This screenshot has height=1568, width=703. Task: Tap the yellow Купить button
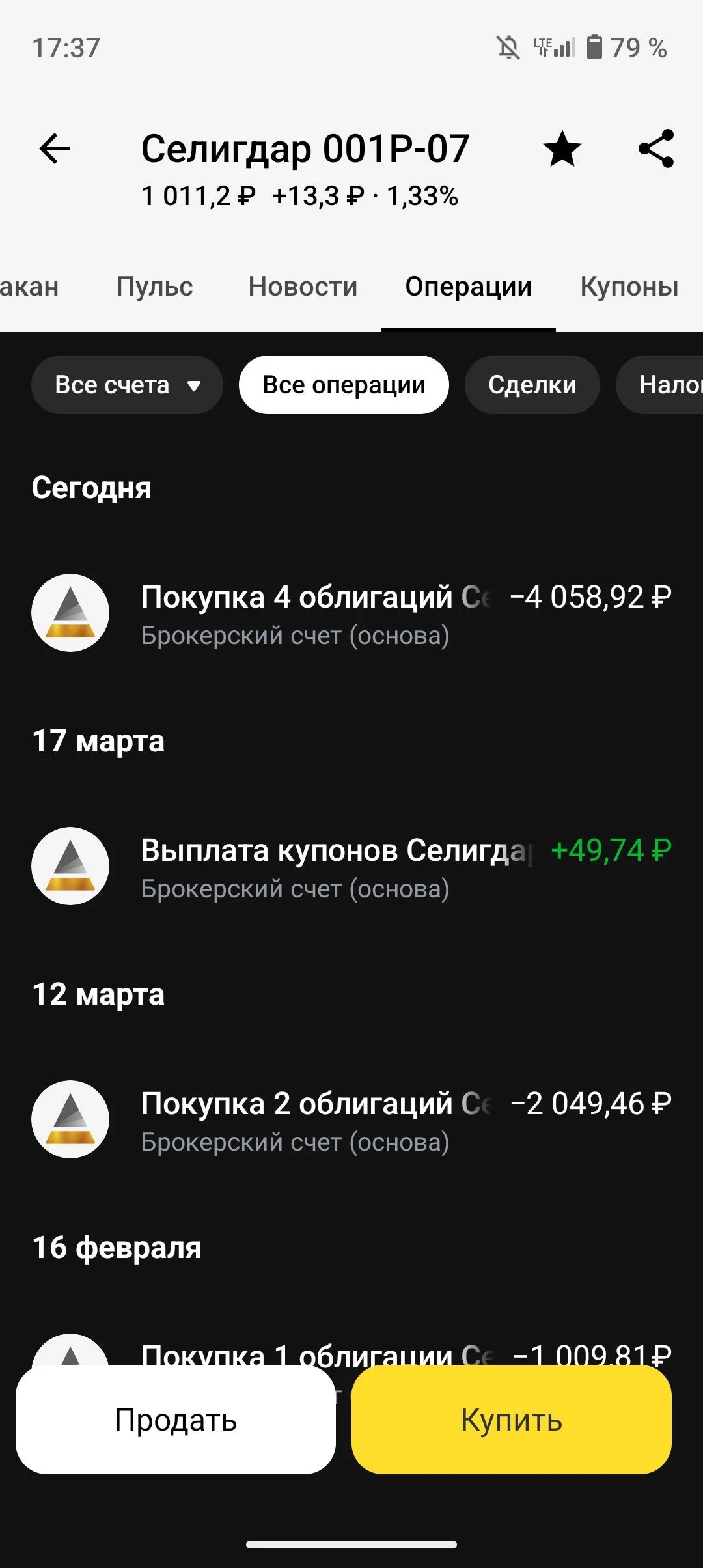coord(512,1420)
